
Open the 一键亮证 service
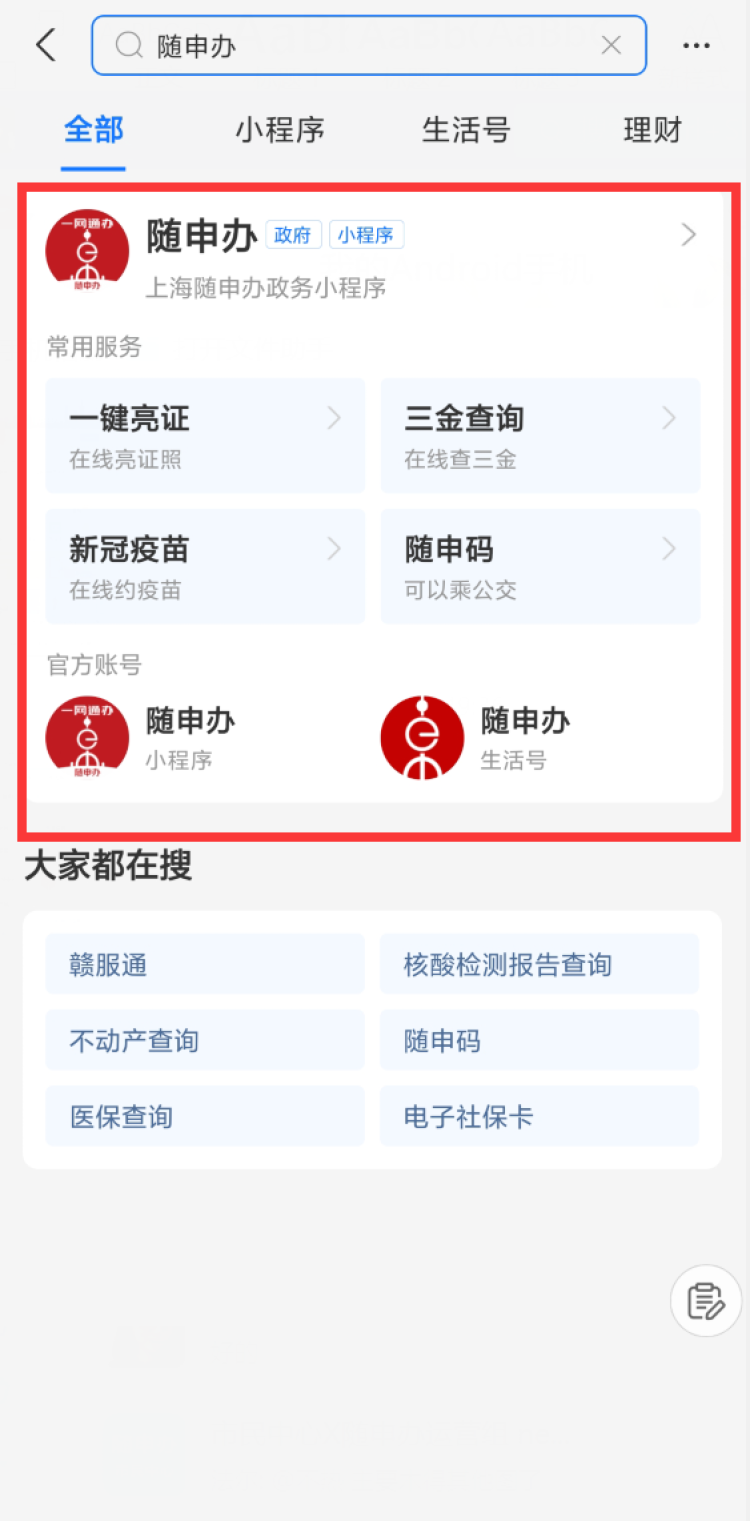tap(205, 435)
